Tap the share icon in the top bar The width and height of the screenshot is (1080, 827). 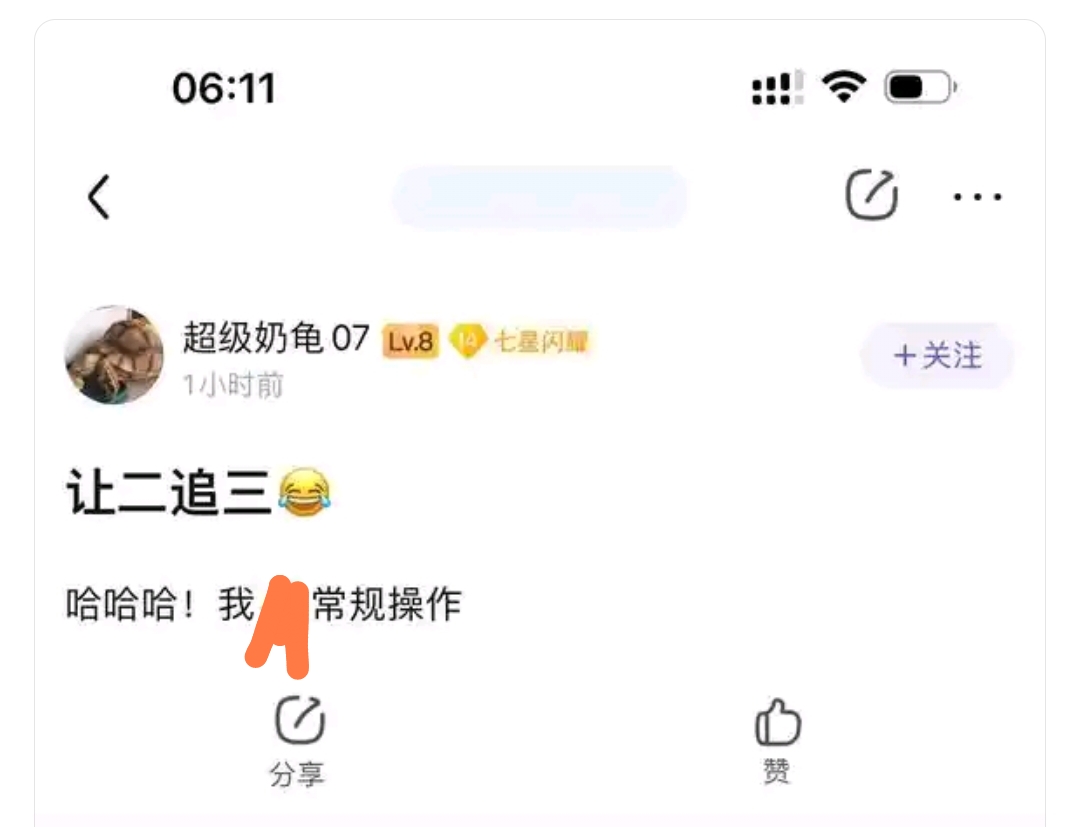(x=871, y=195)
